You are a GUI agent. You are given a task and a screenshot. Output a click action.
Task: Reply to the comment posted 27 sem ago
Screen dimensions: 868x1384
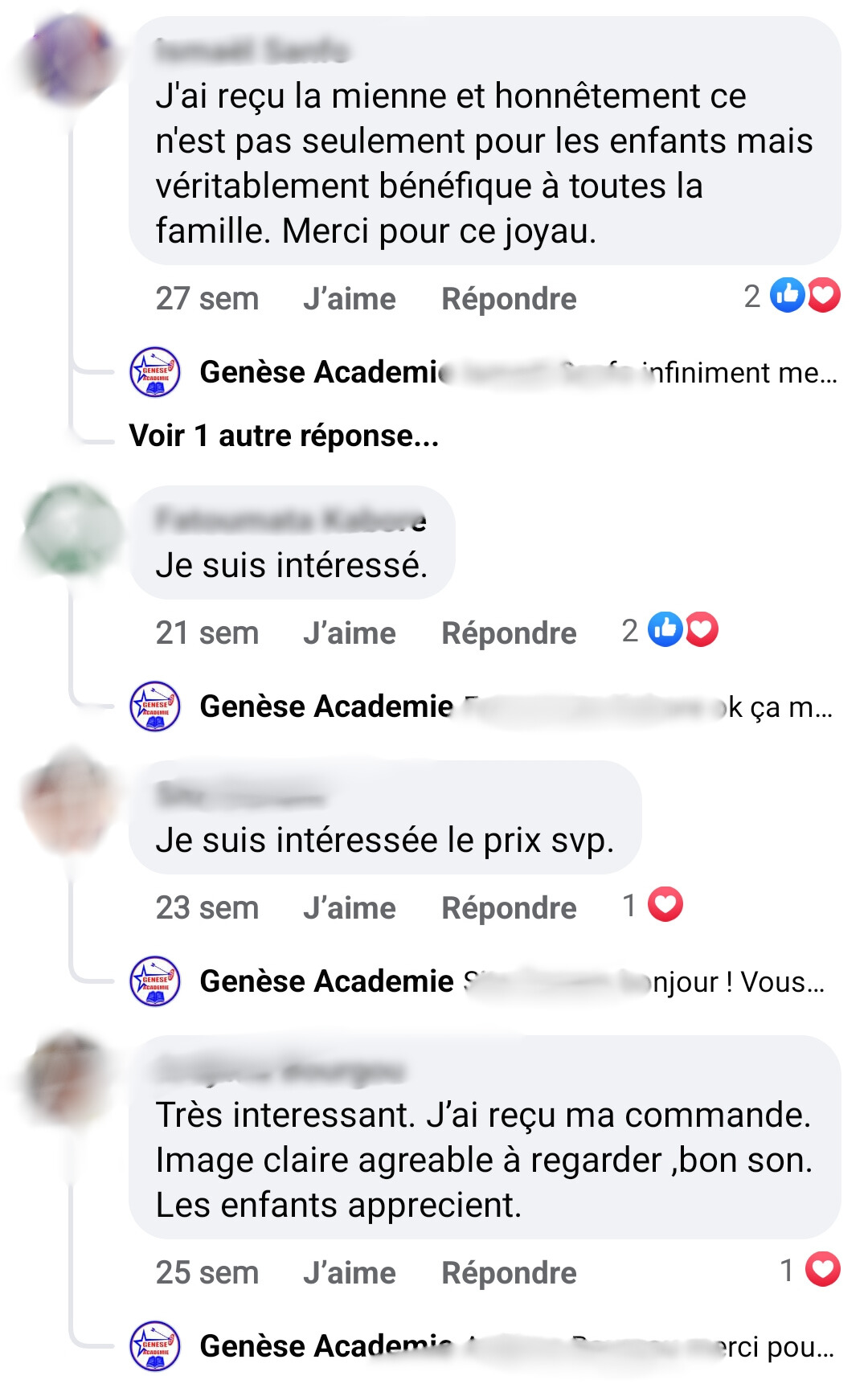509,299
